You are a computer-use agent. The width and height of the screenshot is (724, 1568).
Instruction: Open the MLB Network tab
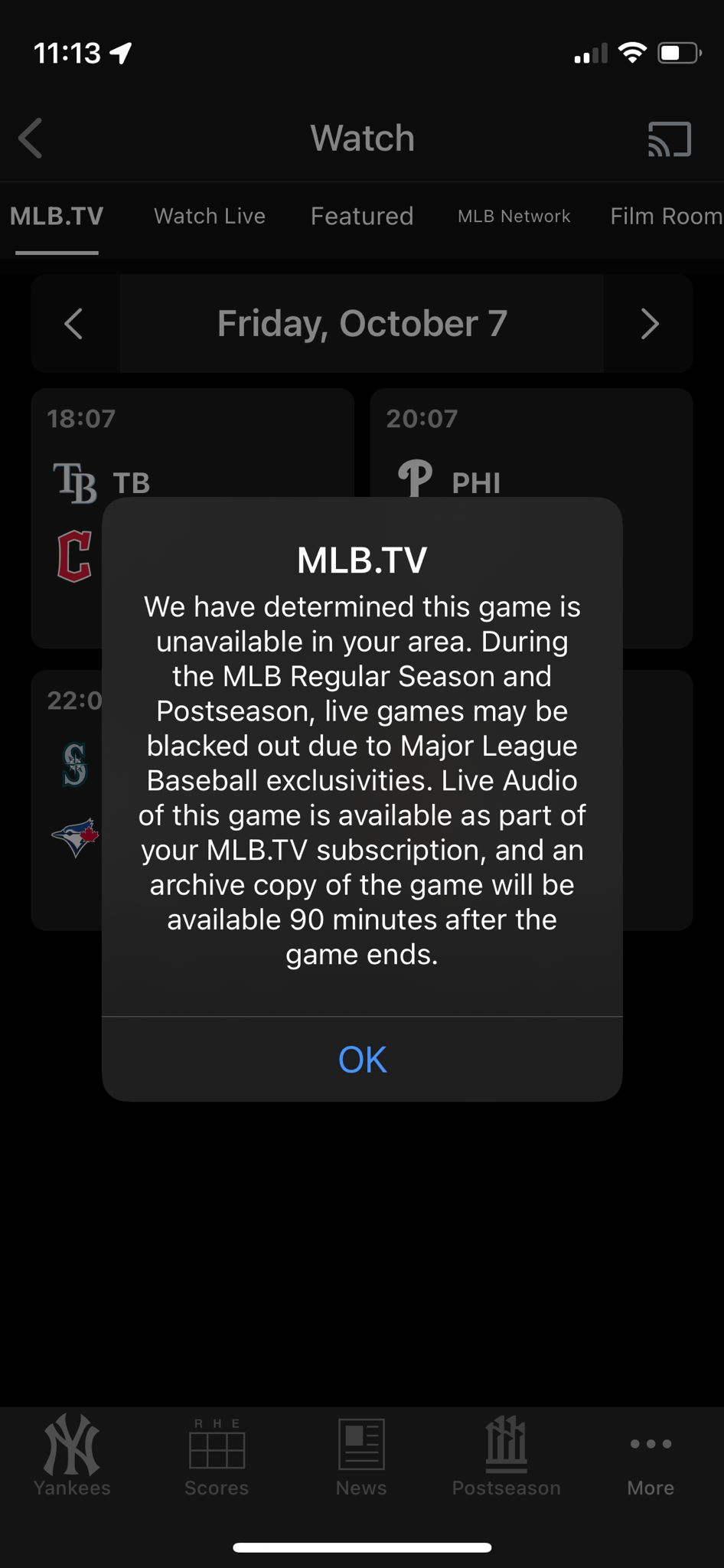(514, 217)
